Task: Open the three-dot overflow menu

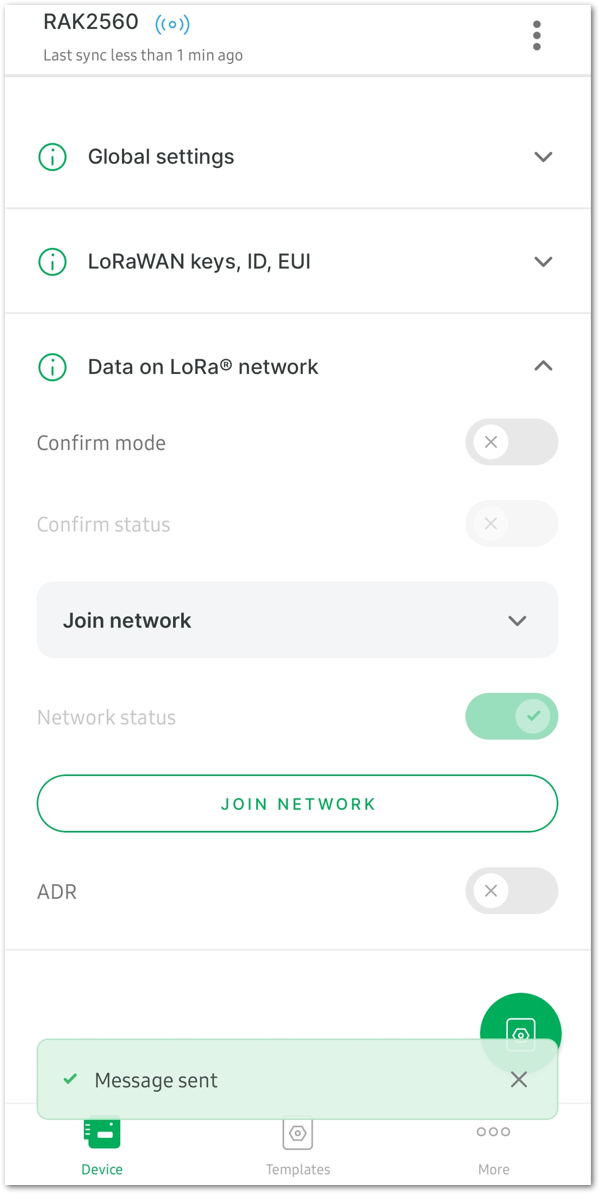Action: coord(537,35)
